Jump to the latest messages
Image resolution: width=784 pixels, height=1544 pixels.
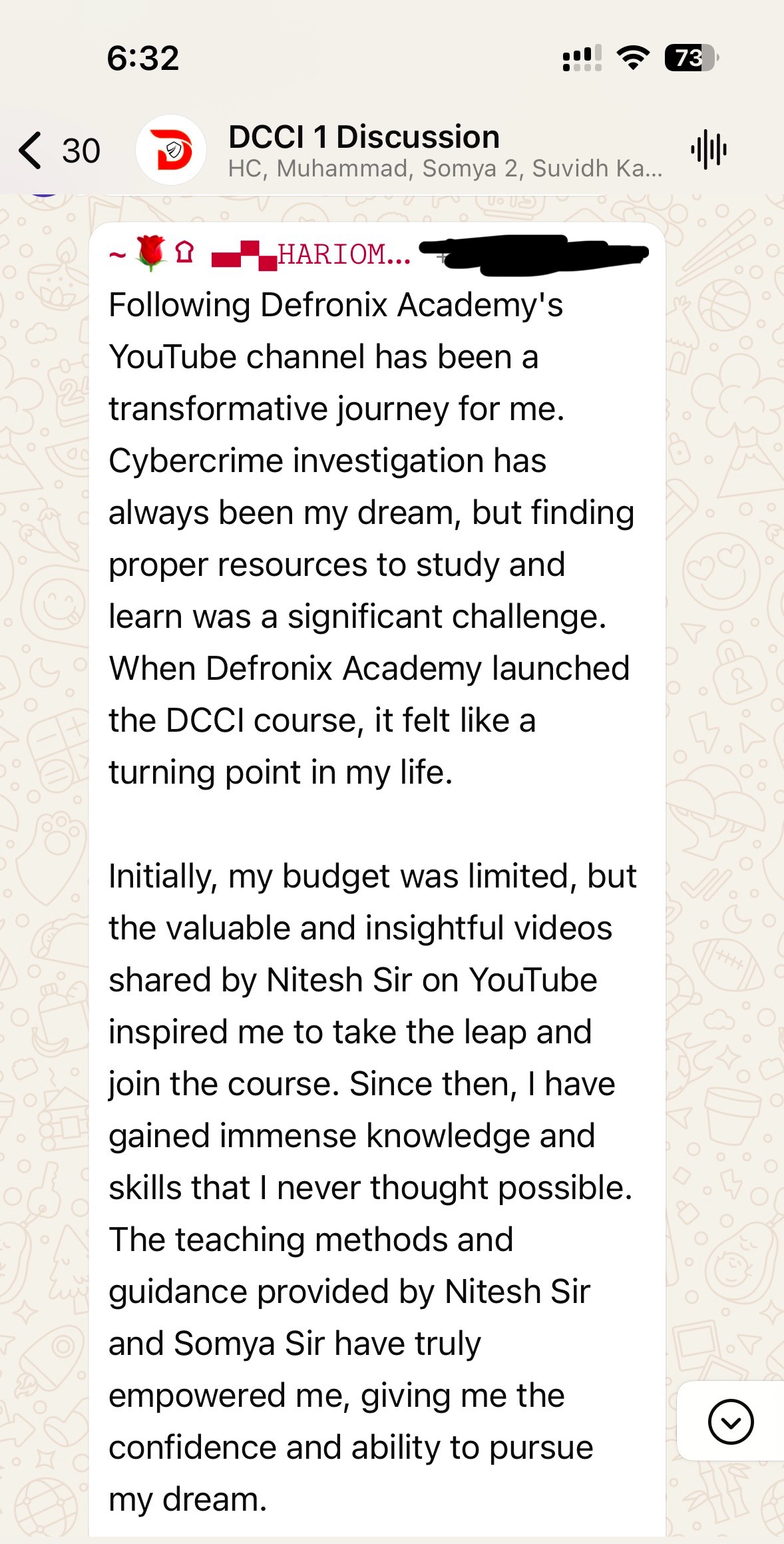[x=730, y=1421]
